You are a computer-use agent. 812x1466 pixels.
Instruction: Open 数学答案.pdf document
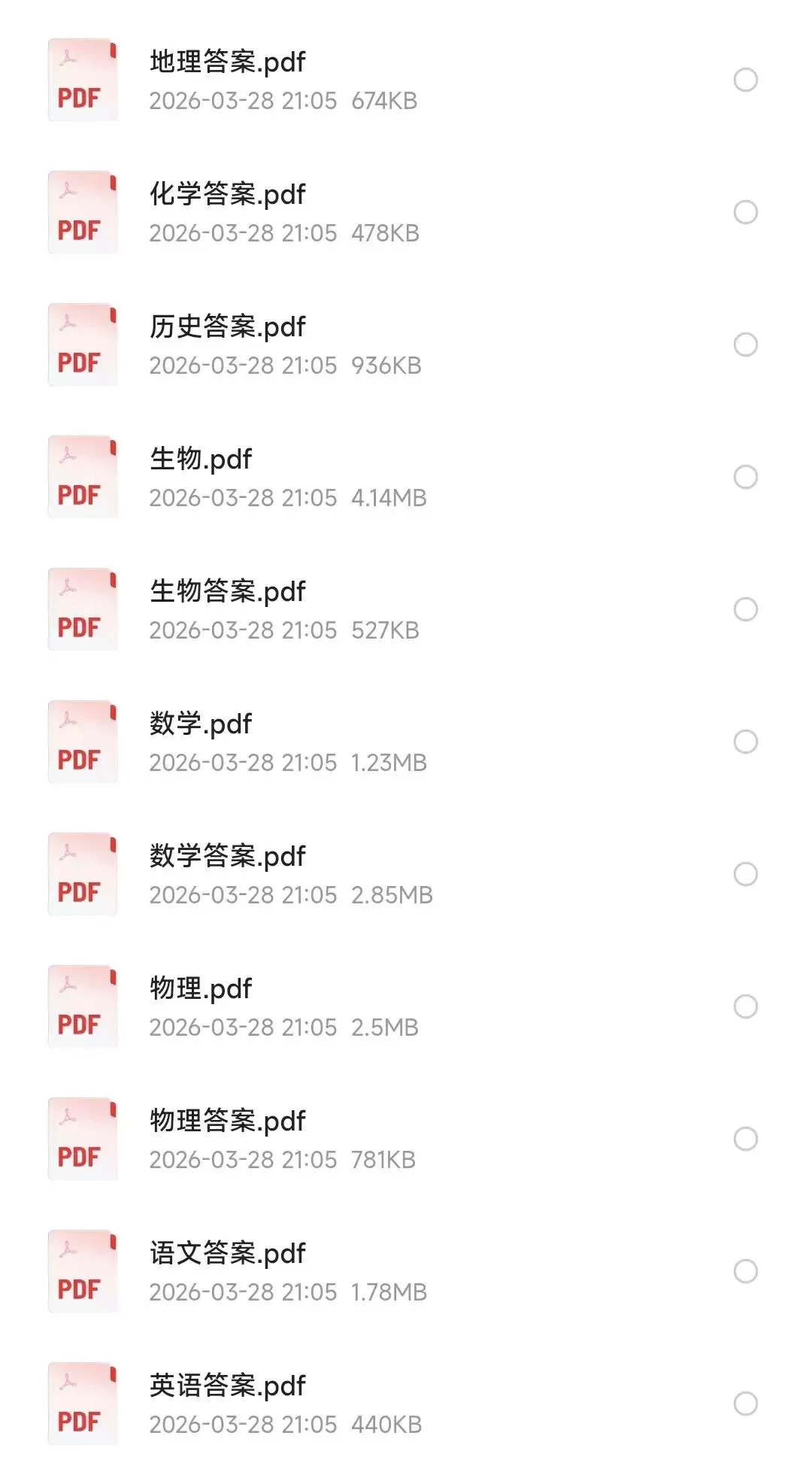click(227, 857)
